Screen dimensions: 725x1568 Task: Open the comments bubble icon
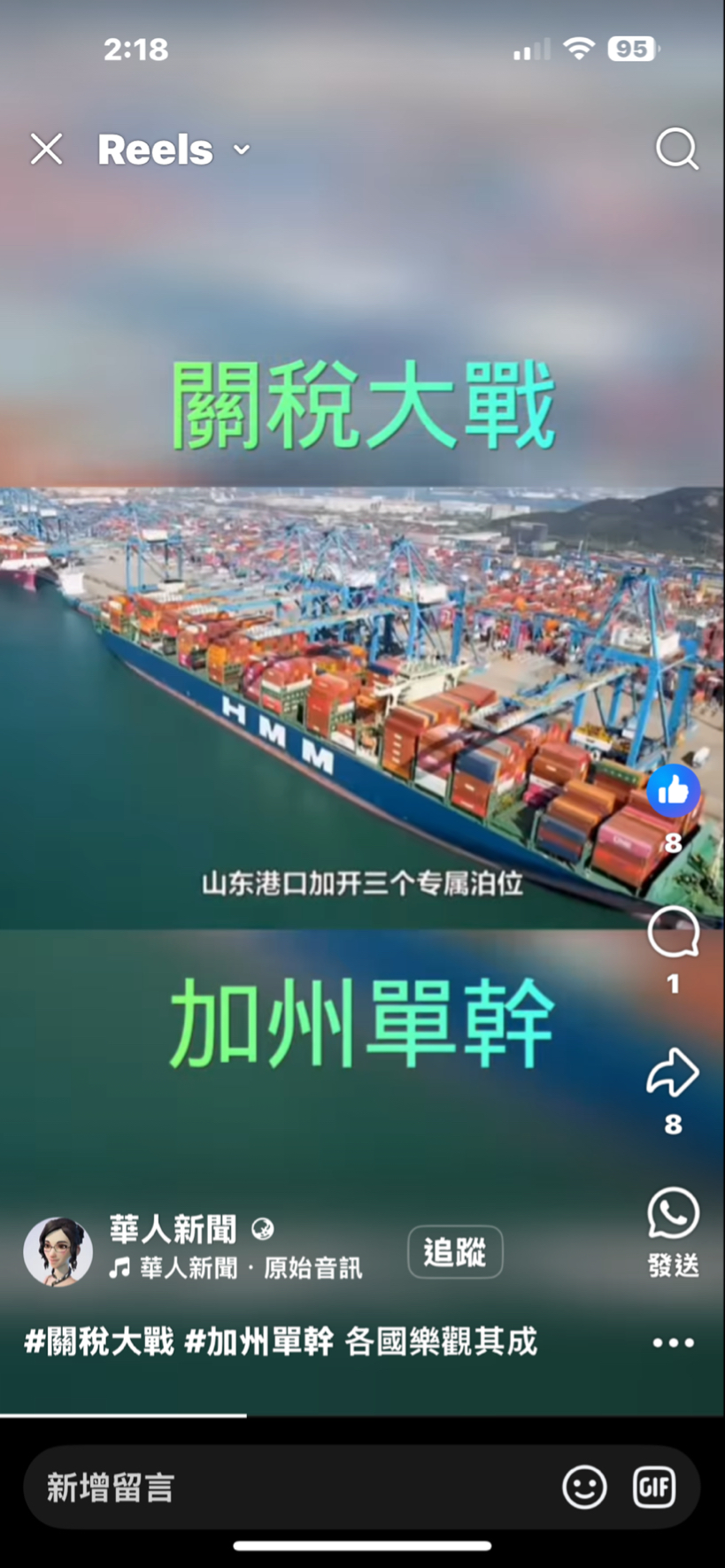click(673, 934)
